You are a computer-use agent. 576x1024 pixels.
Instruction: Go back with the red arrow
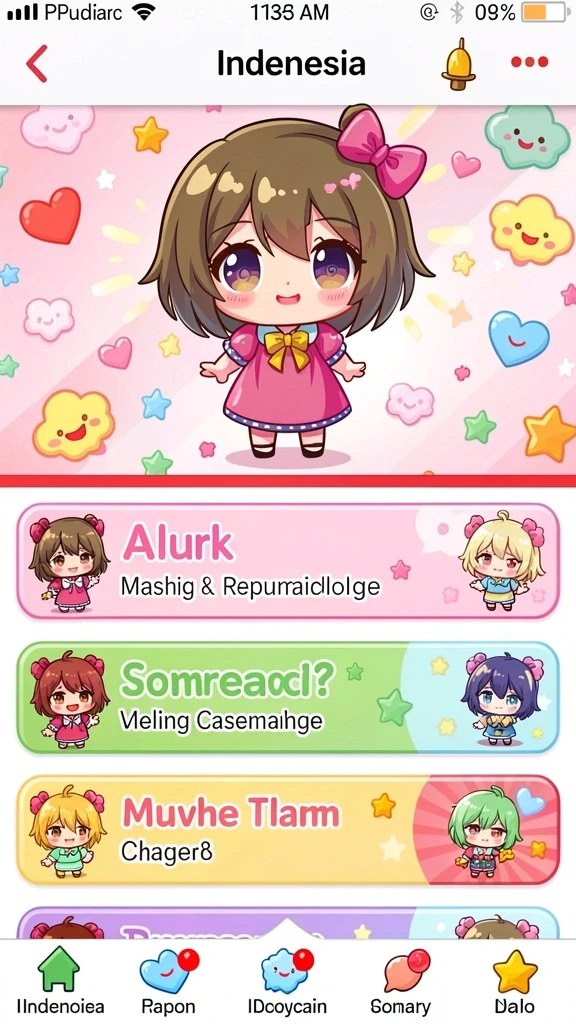coord(37,63)
